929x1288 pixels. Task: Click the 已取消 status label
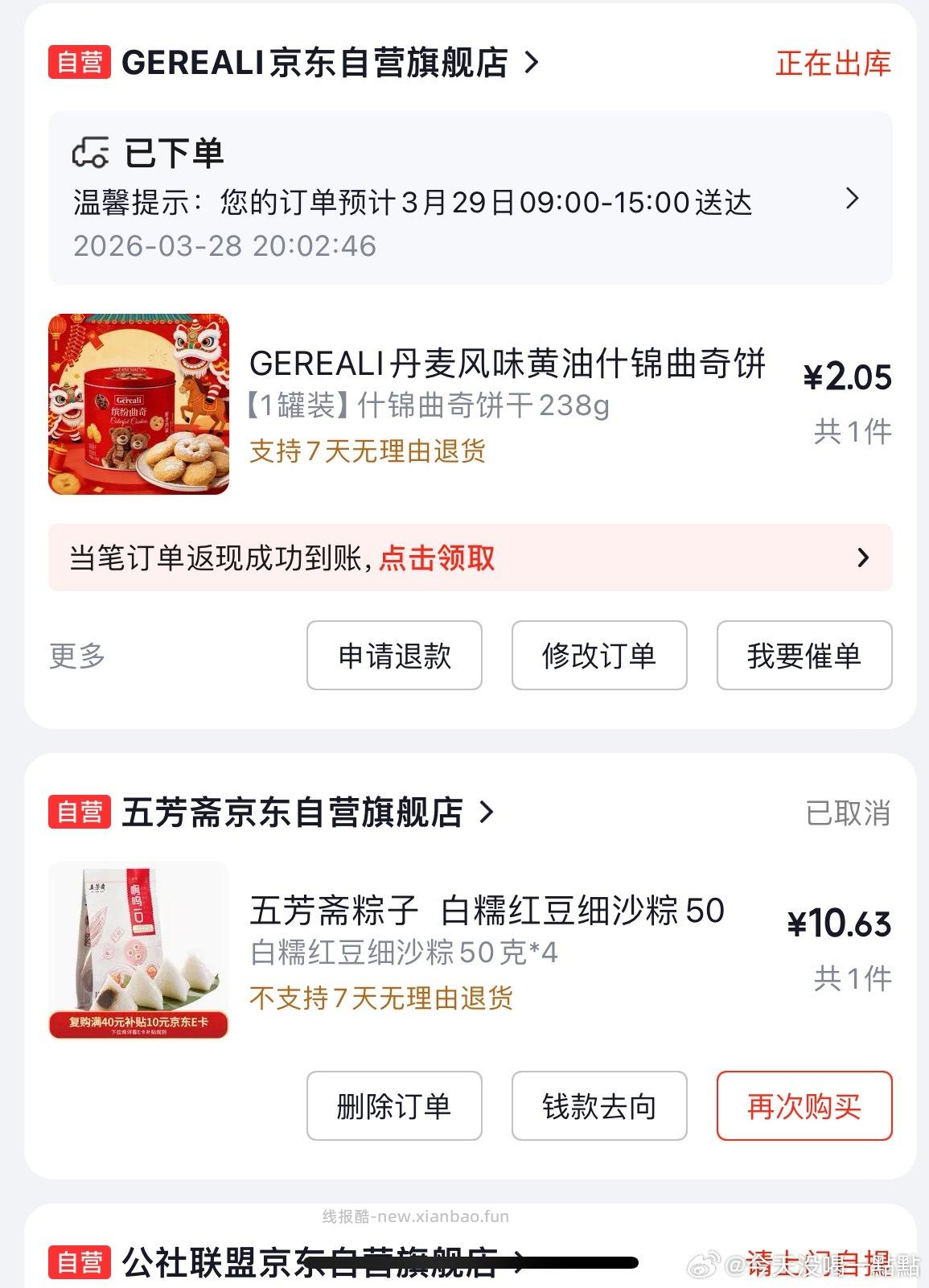(x=848, y=813)
